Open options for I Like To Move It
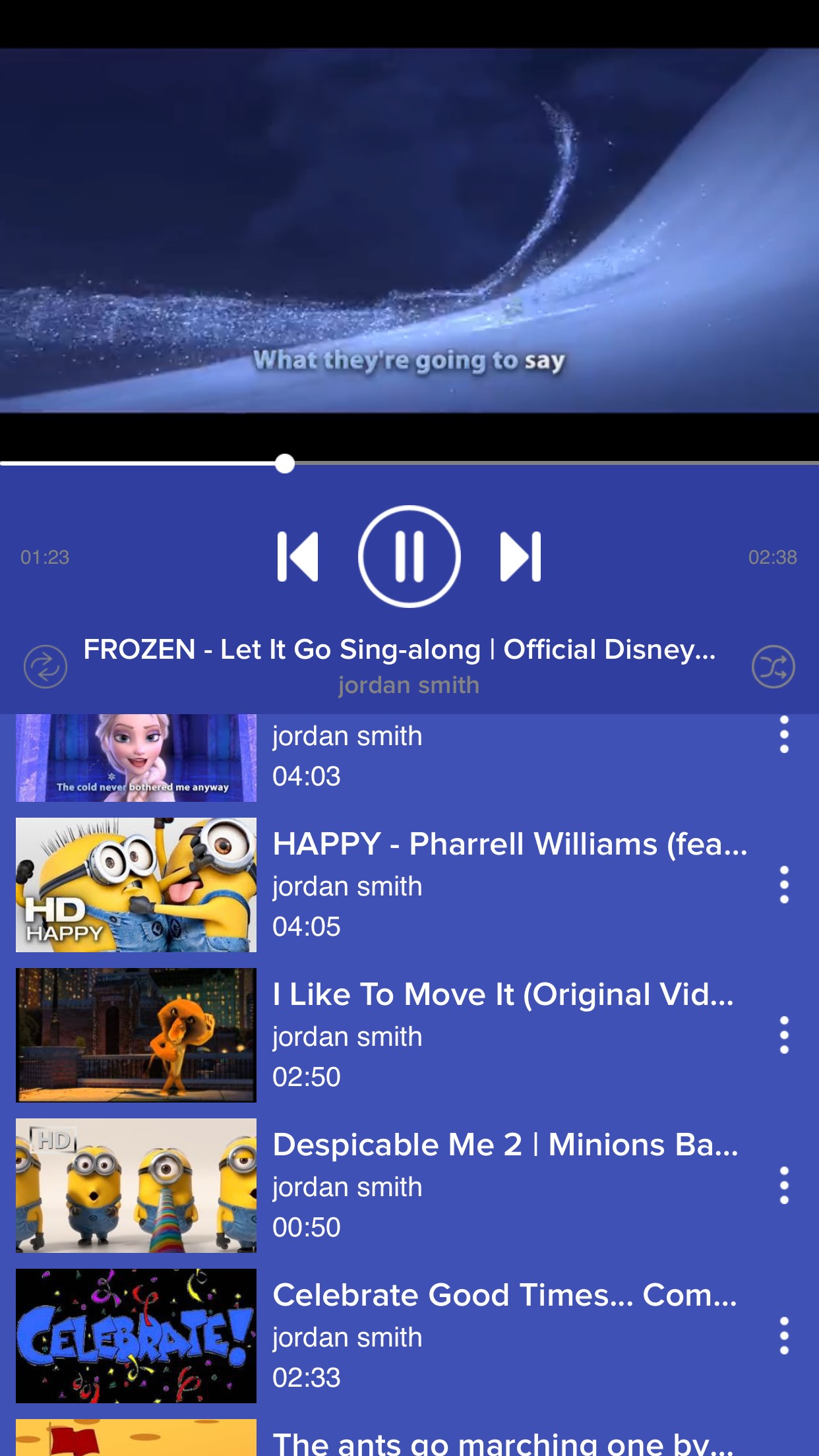 coord(784,1035)
